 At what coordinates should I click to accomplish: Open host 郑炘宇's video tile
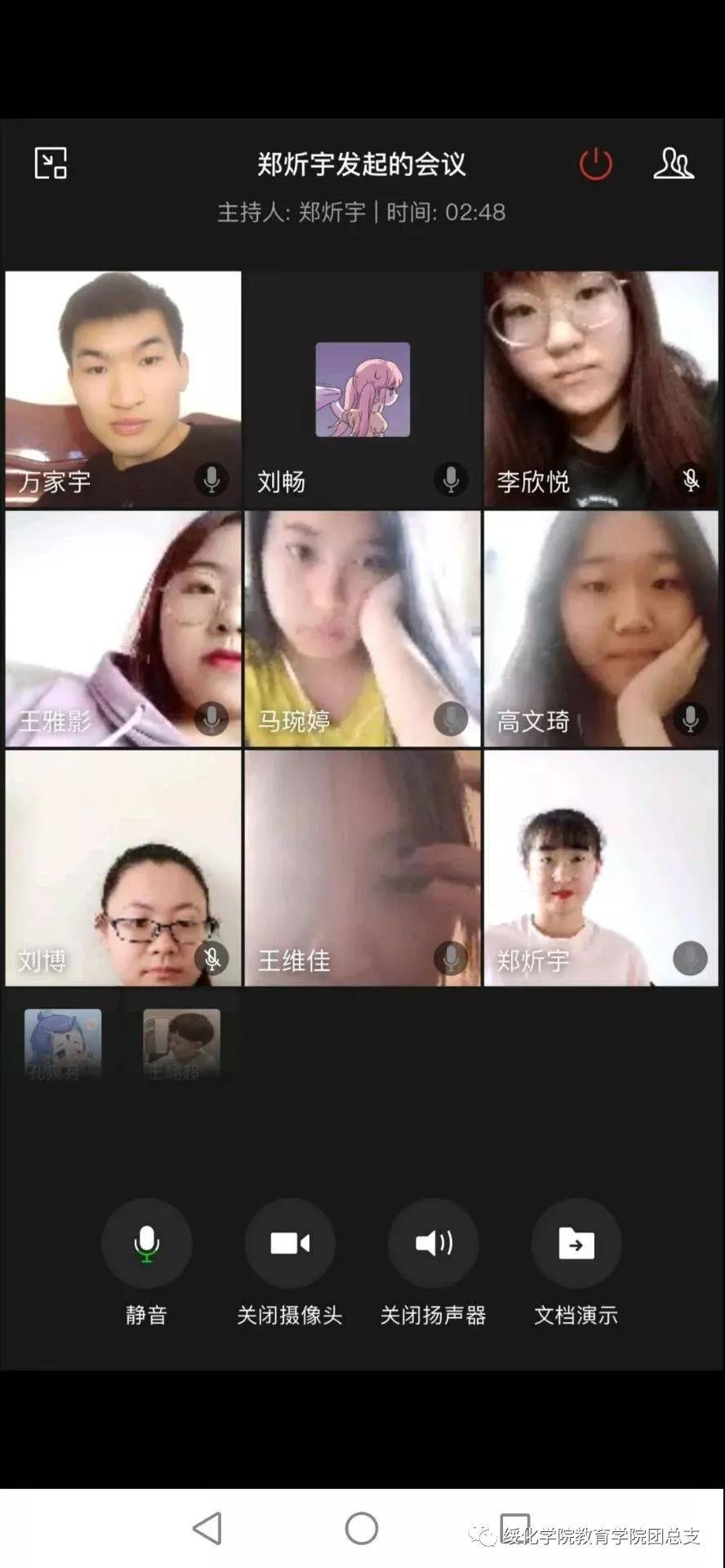pos(601,868)
